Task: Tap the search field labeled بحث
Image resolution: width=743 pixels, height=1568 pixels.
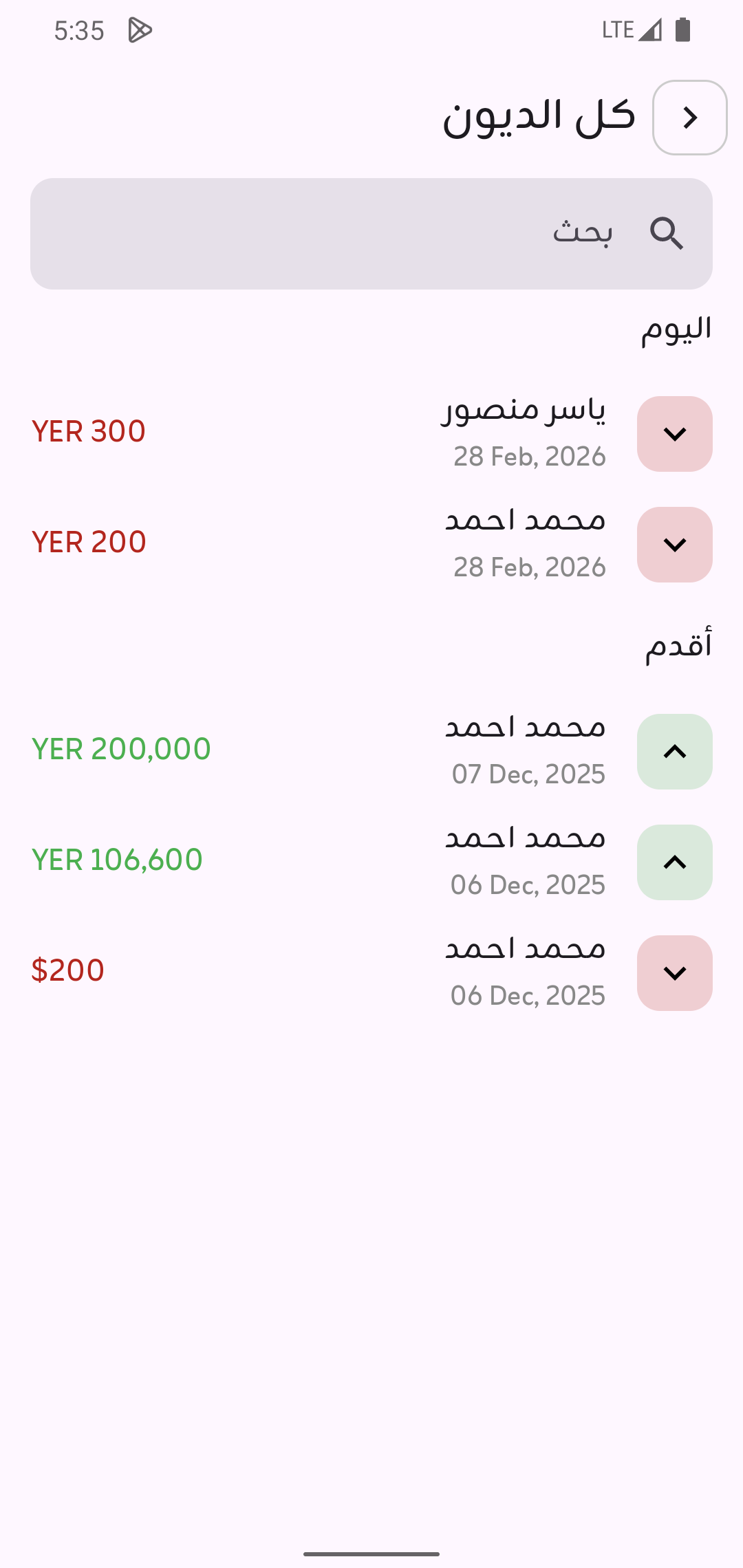Action: (371, 234)
